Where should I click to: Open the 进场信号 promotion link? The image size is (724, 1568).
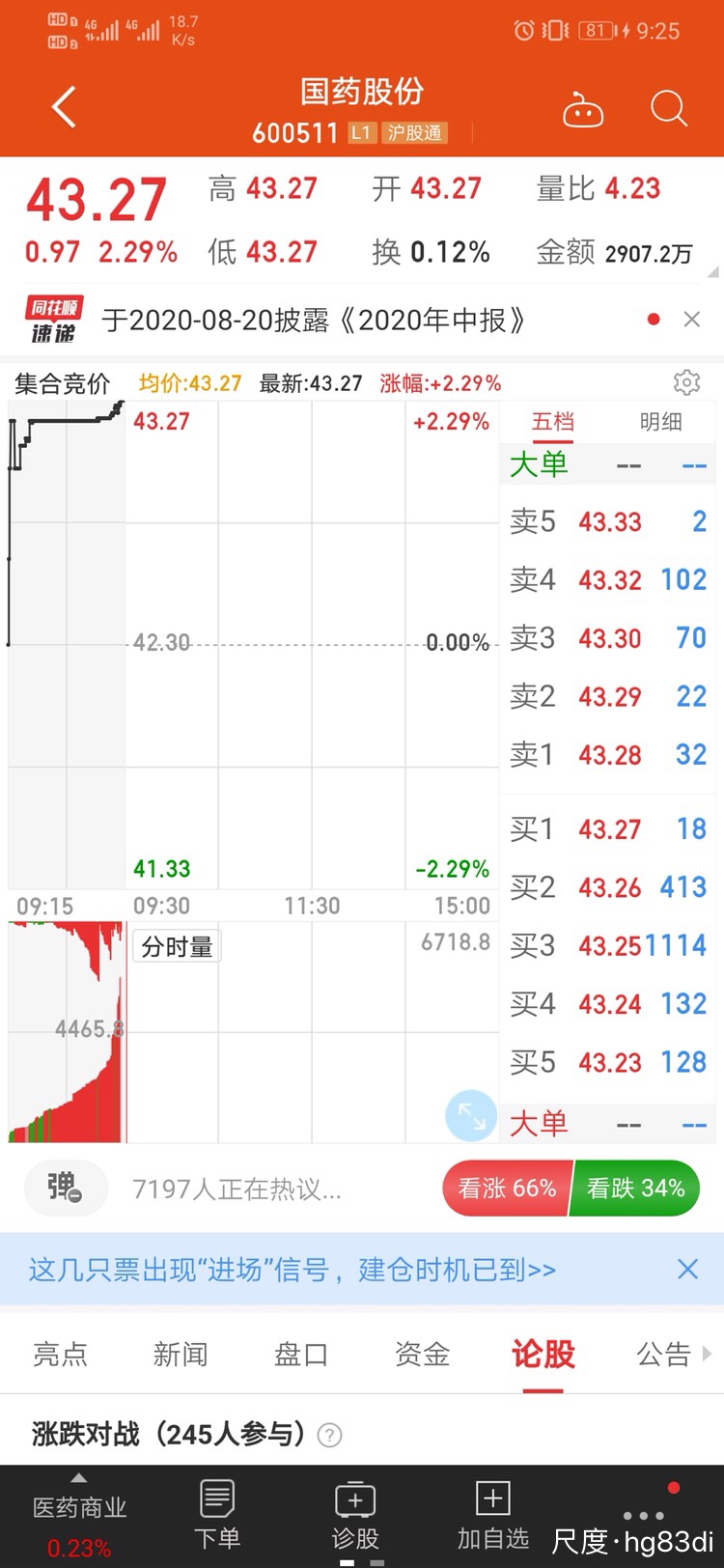coord(290,1269)
